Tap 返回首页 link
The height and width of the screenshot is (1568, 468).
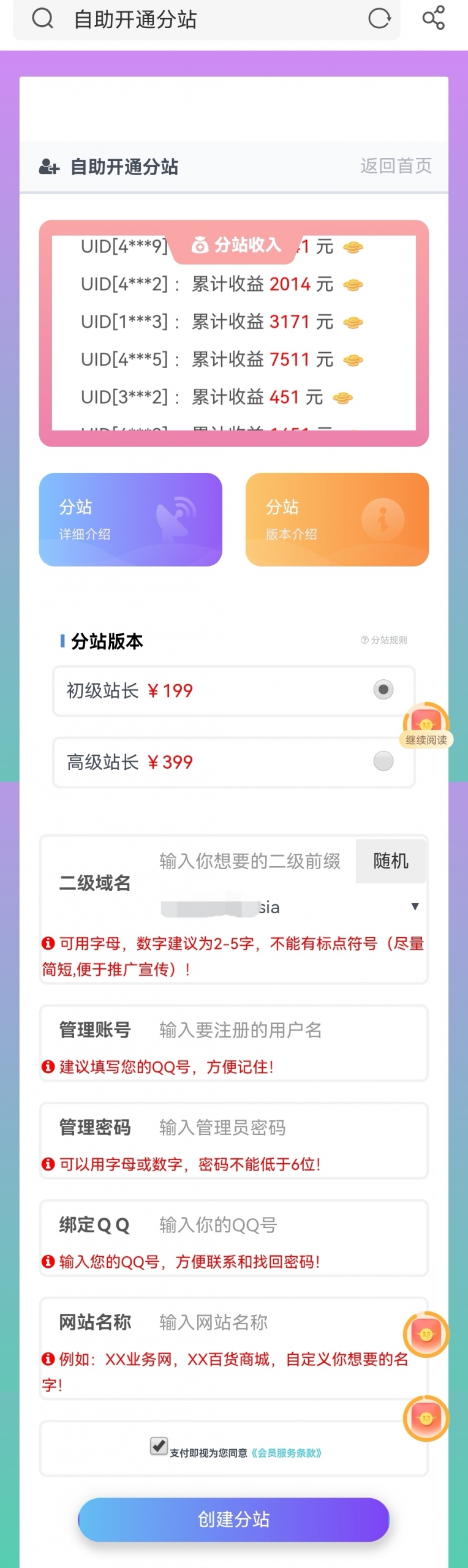tap(396, 166)
